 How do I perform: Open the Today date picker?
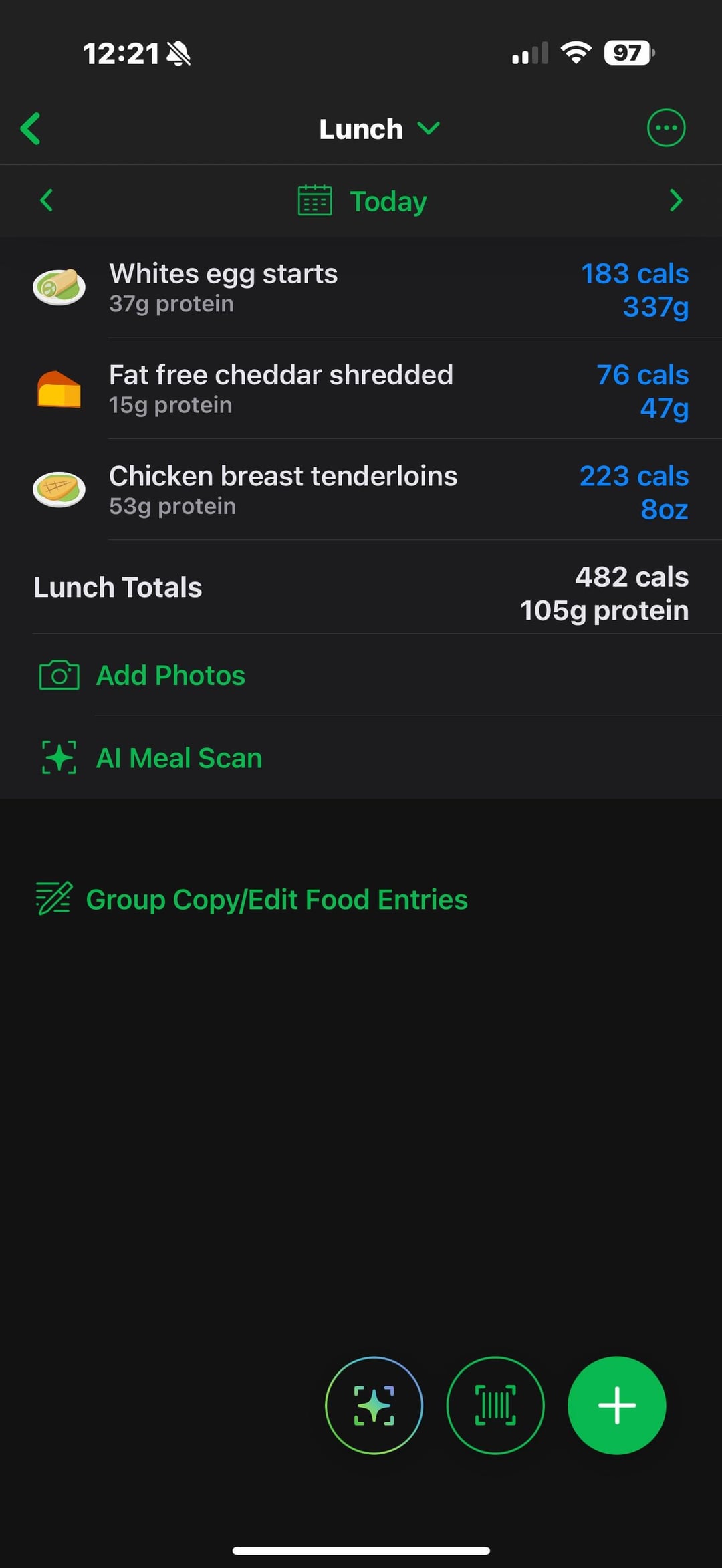tap(362, 201)
